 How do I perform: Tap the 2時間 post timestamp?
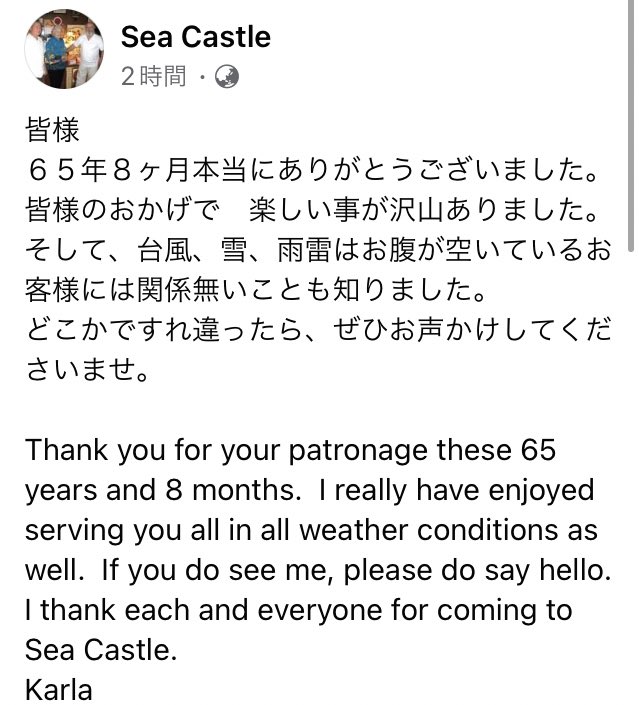(x=153, y=77)
